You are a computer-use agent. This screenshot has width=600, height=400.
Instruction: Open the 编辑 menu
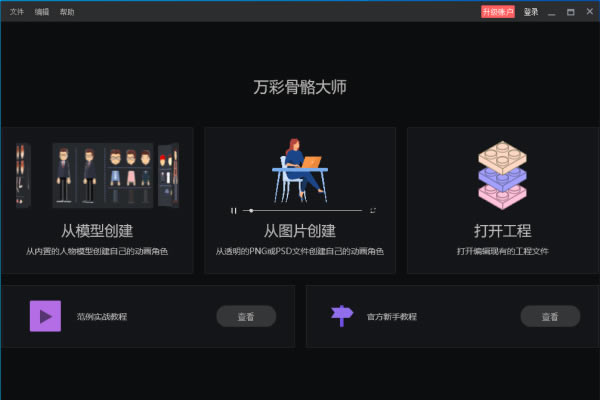pyautogui.click(x=41, y=12)
